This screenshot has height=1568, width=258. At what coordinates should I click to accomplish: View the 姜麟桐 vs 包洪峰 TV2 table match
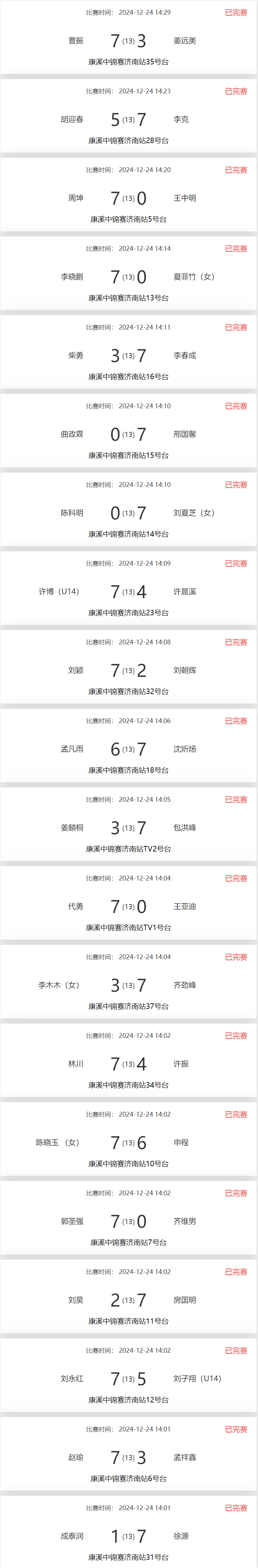(128, 828)
